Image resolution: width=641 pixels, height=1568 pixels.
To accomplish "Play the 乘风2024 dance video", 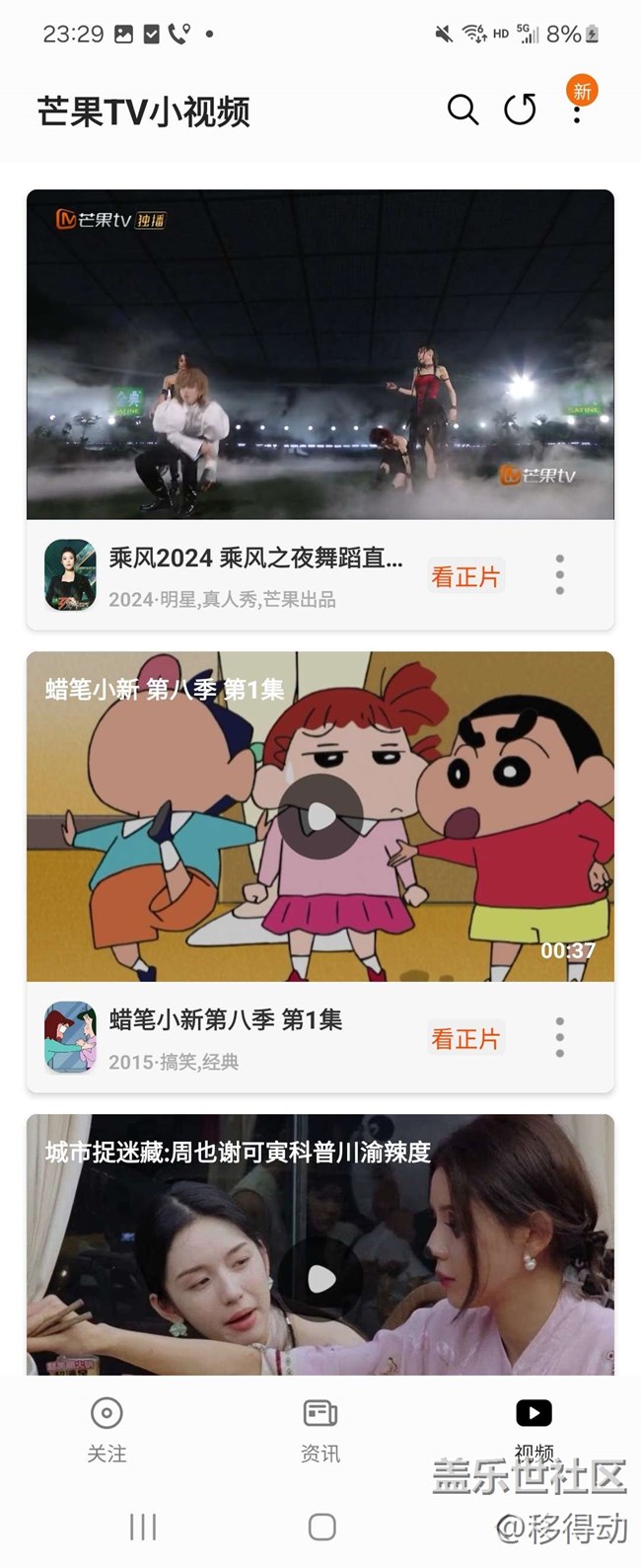I will point(320,354).
